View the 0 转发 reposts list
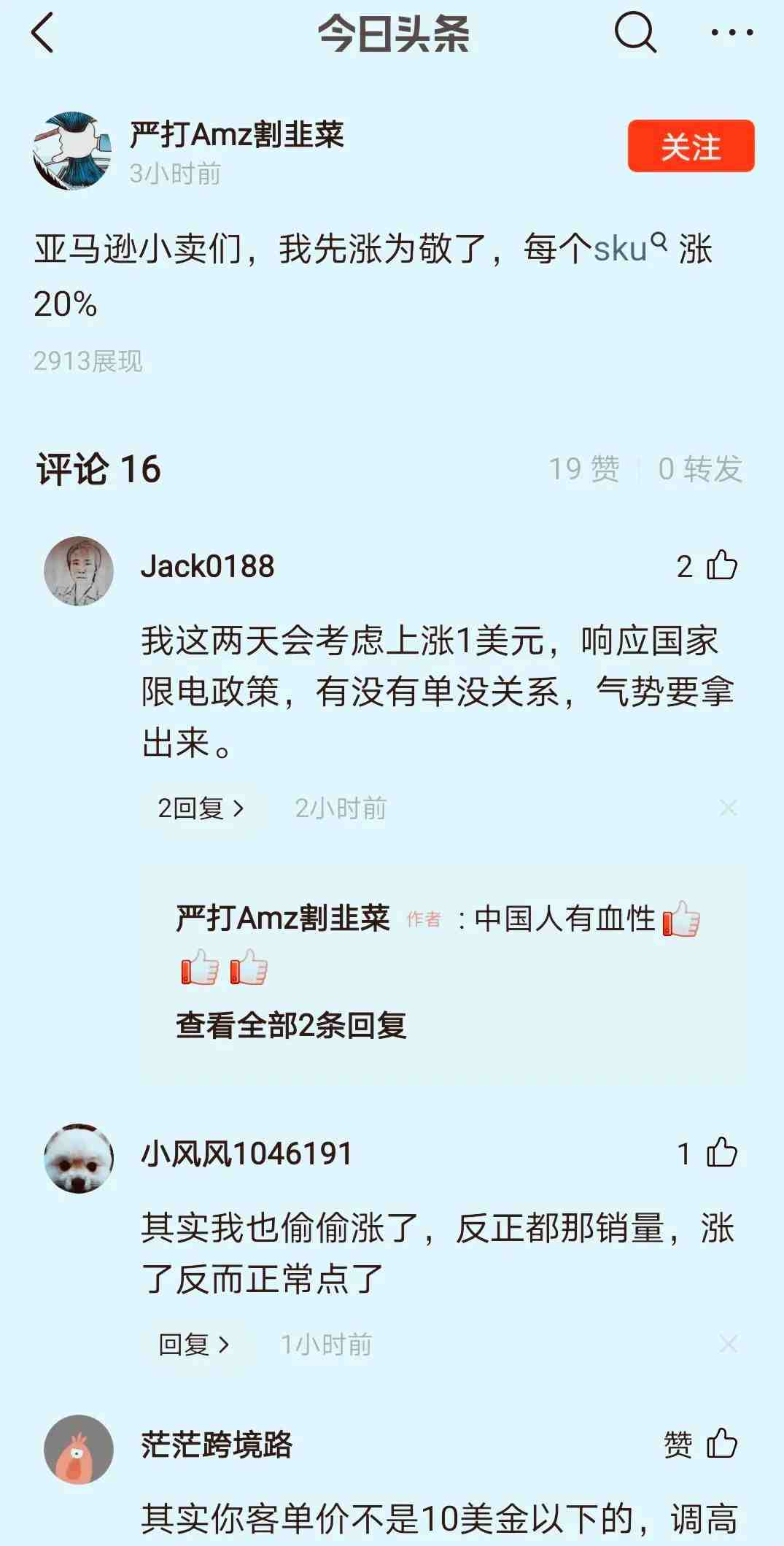Screen dimensions: 784x1546 click(x=699, y=469)
